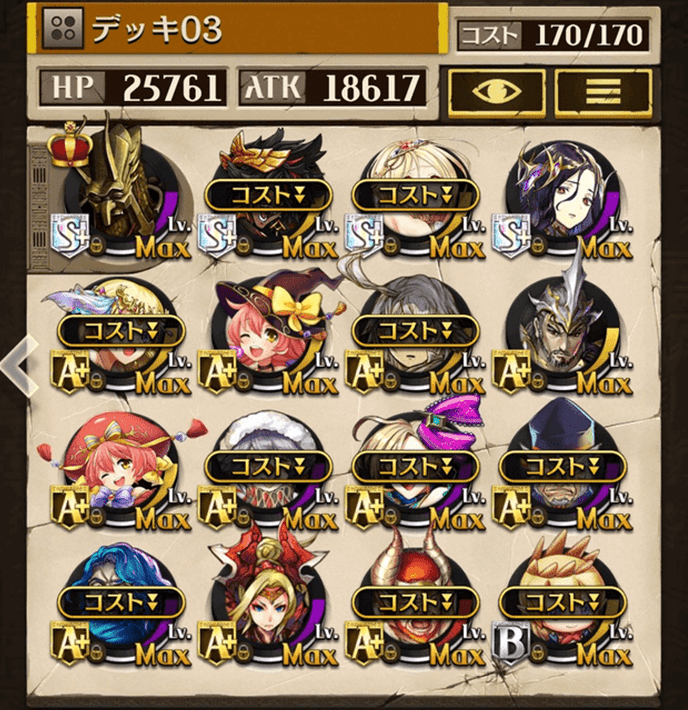The image size is (688, 710).
Task: Open the list menu button
Action: click(603, 90)
